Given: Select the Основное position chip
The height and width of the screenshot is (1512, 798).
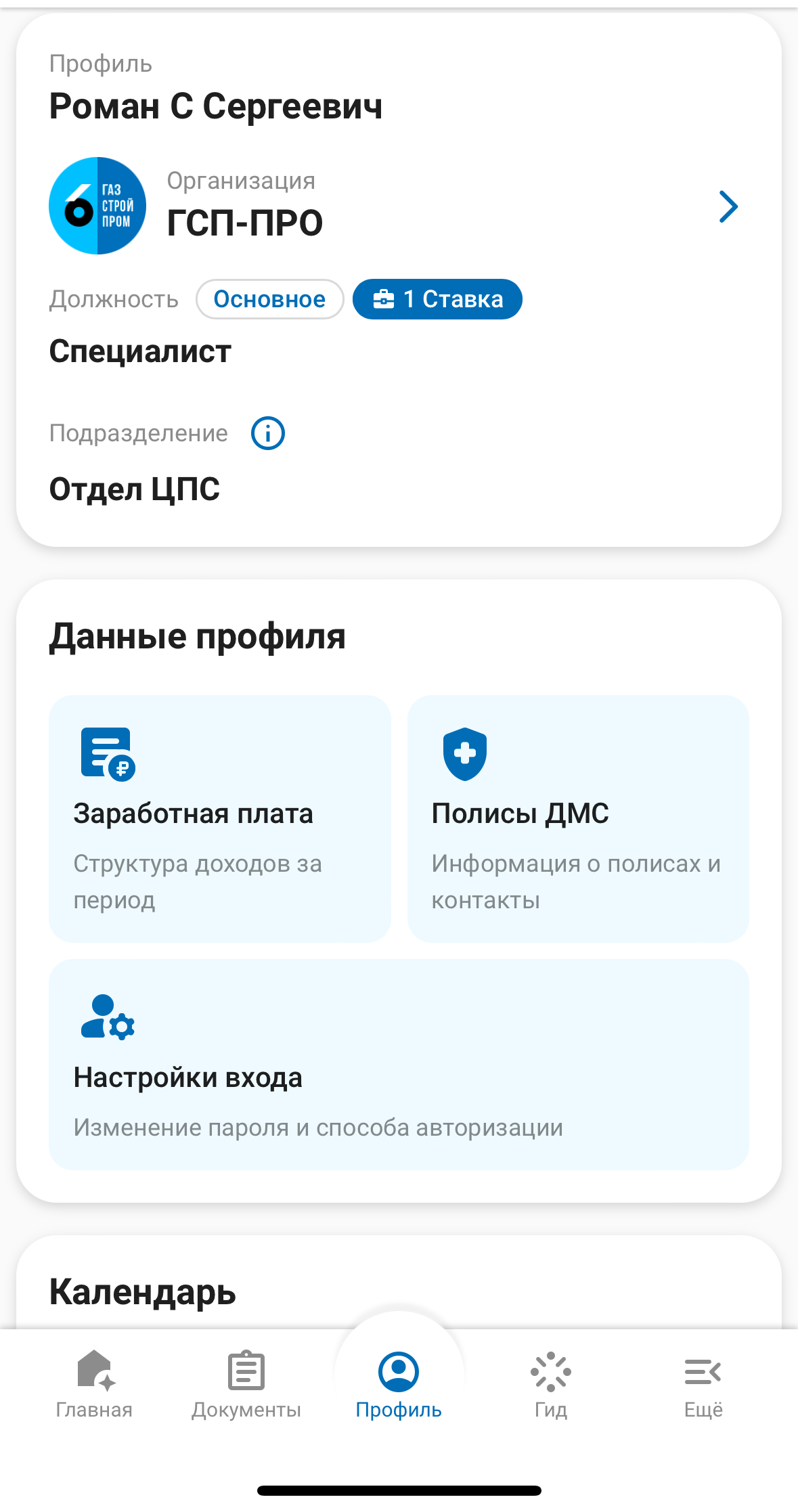Looking at the screenshot, I should click(x=269, y=299).
